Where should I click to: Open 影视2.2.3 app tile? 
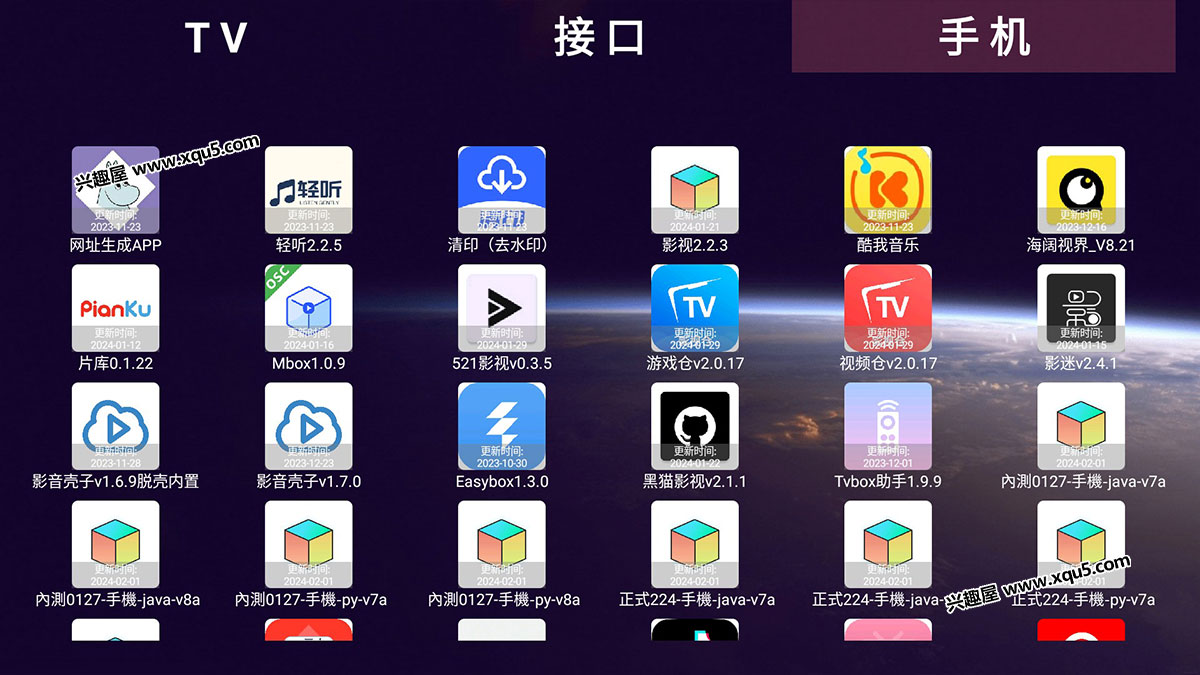[694, 190]
